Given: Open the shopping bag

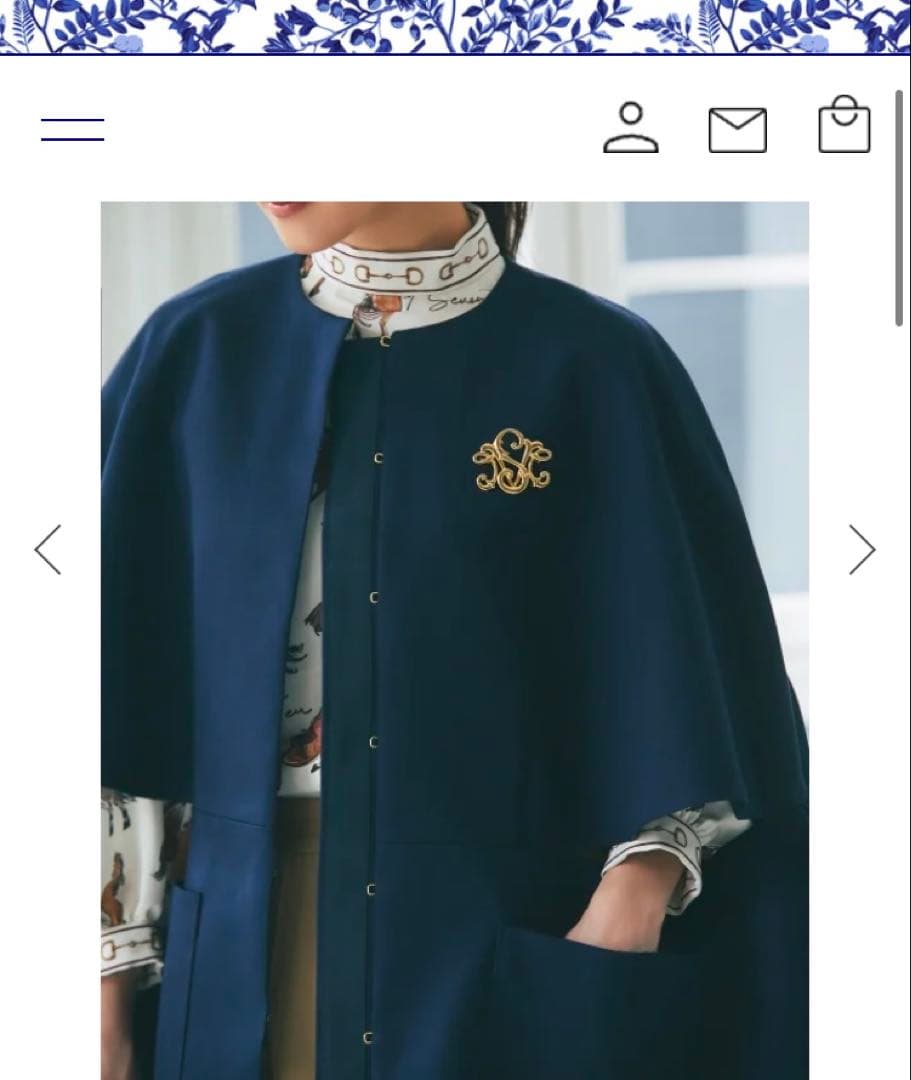Looking at the screenshot, I should tap(844, 126).
